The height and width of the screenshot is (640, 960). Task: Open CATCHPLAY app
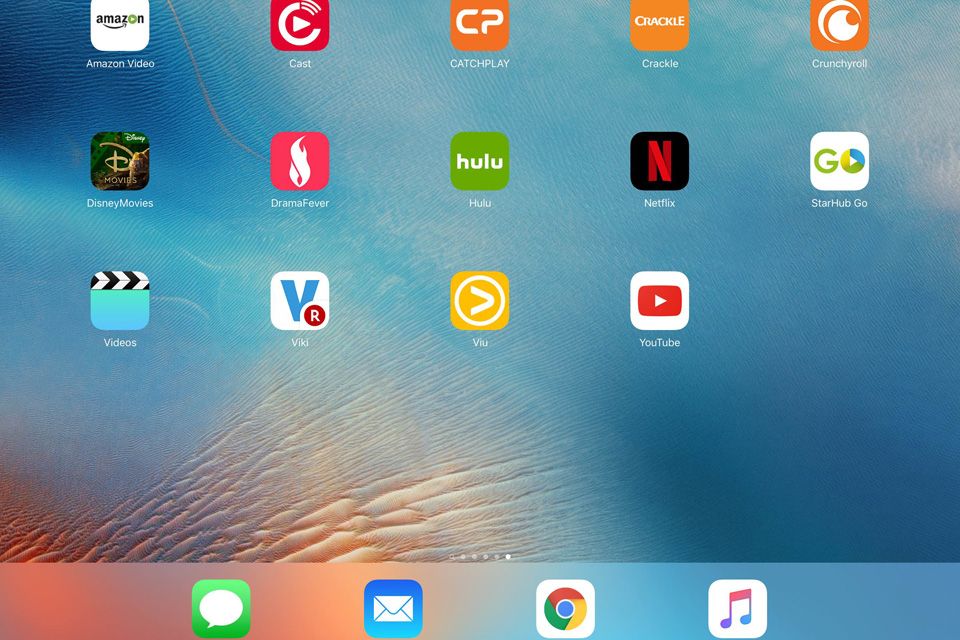480,24
